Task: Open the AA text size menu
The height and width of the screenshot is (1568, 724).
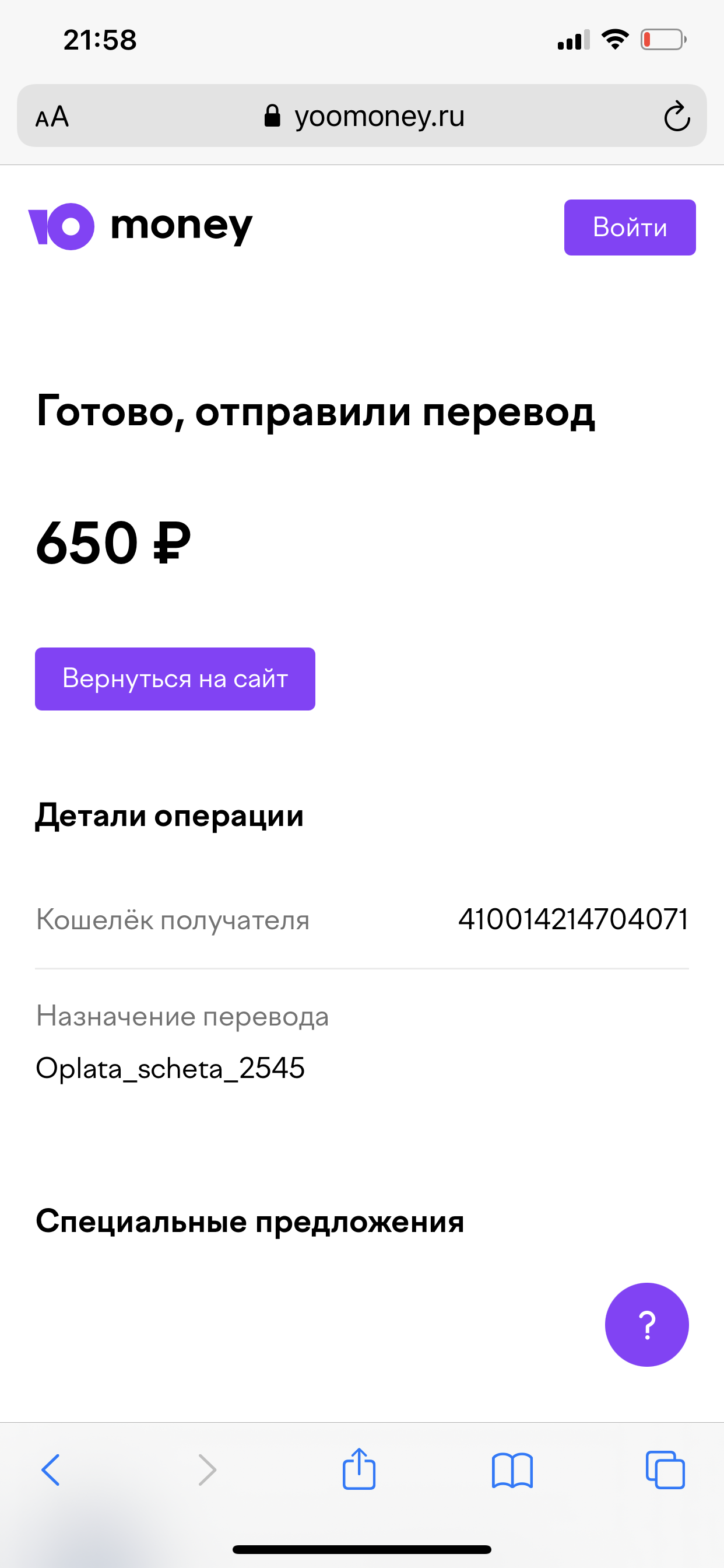Action: pos(52,116)
